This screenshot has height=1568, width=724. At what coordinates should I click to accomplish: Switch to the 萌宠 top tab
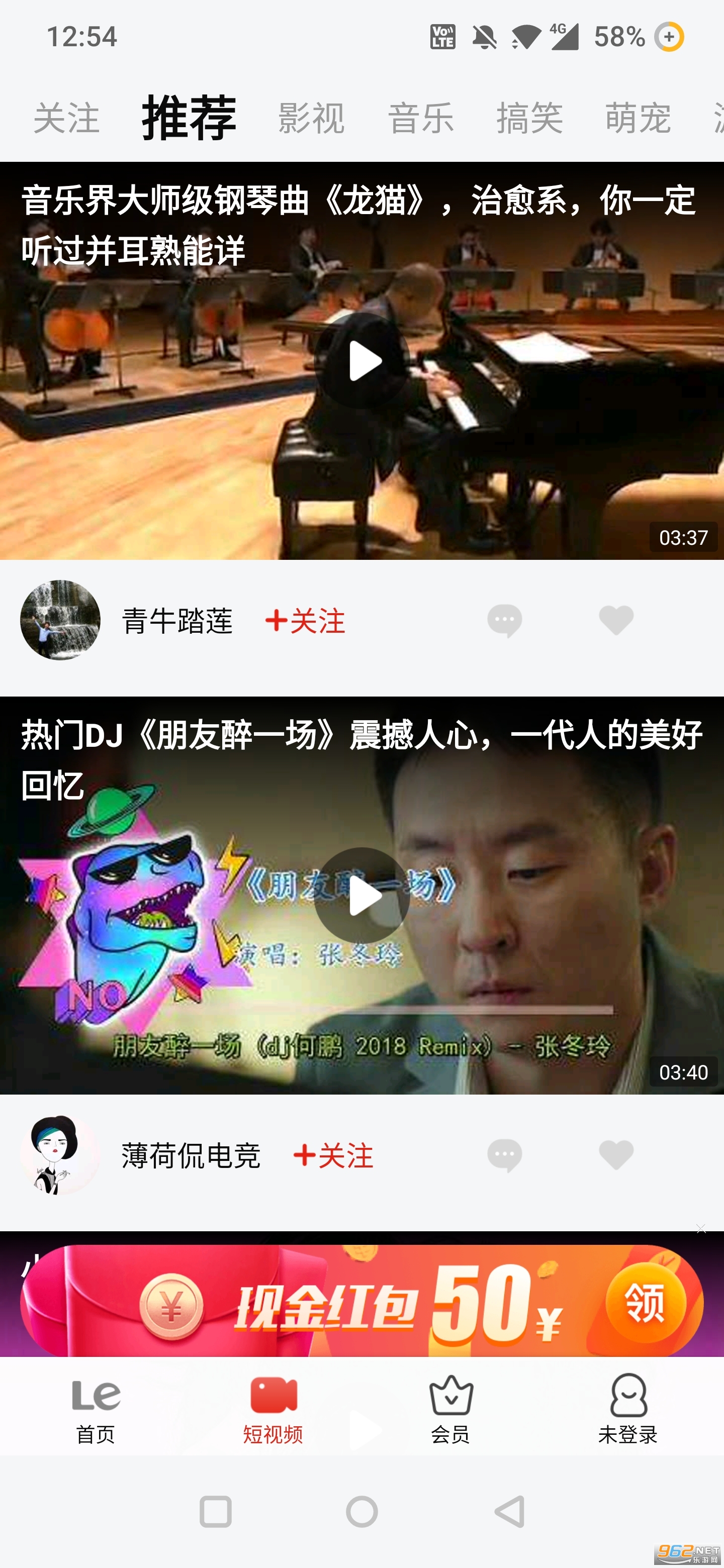coord(638,118)
